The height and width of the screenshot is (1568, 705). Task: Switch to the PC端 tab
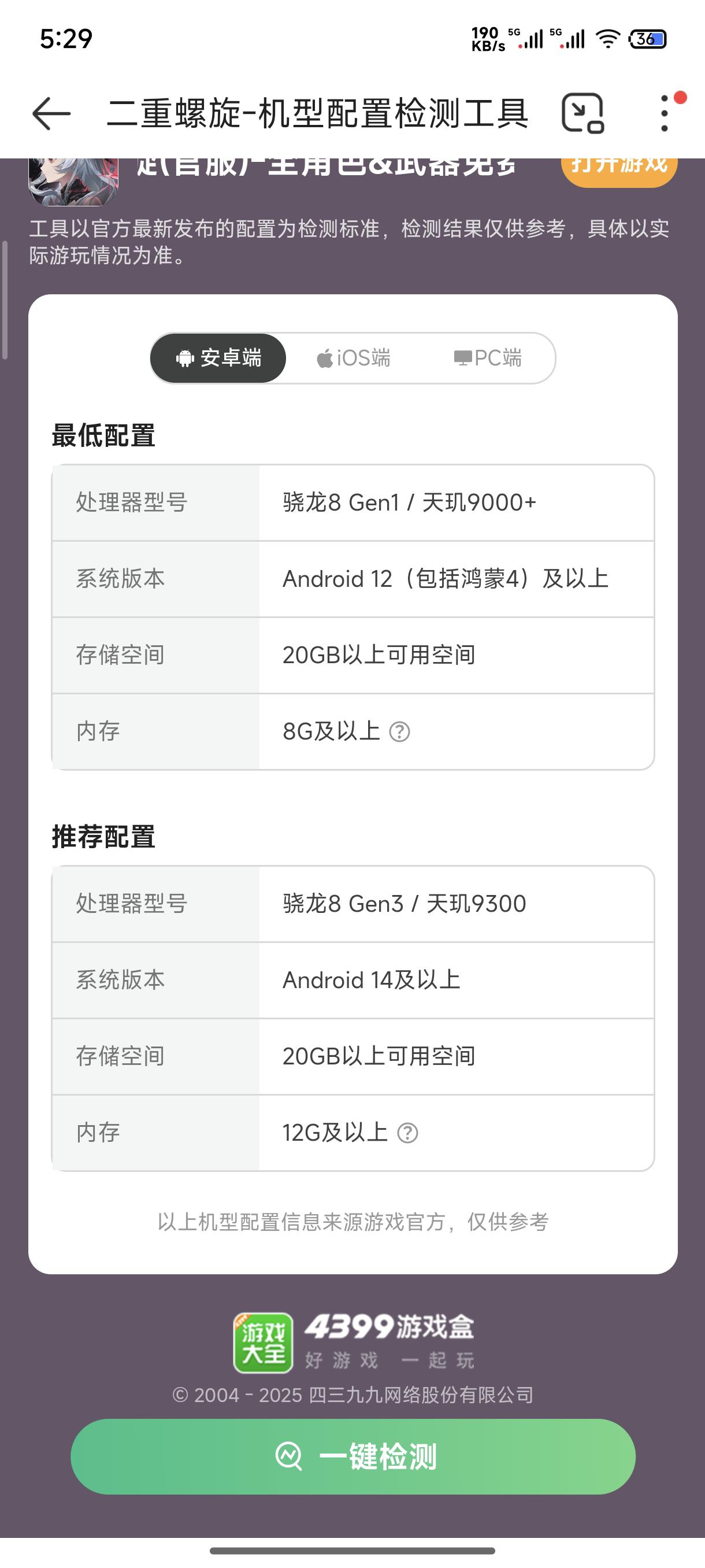pyautogui.click(x=488, y=358)
